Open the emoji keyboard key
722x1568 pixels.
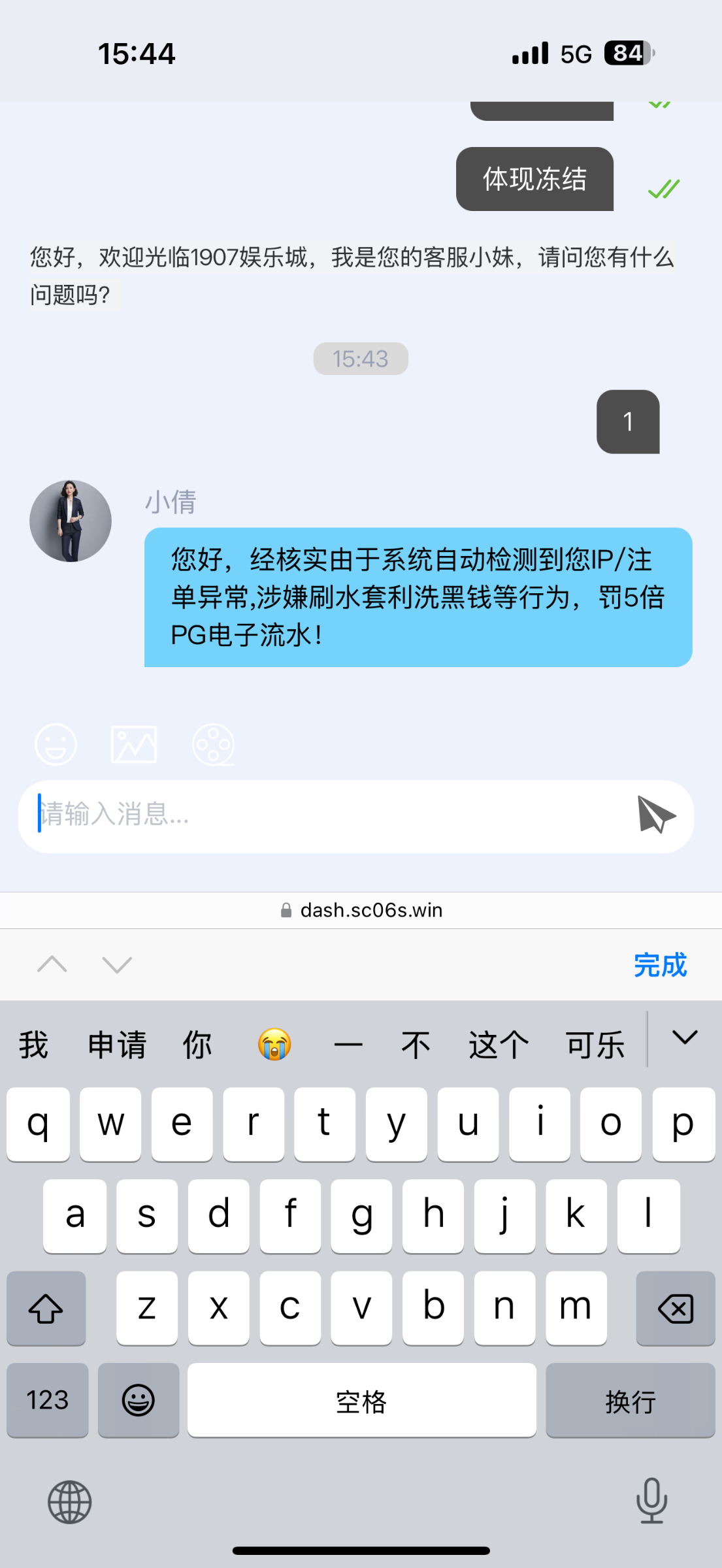138,1401
